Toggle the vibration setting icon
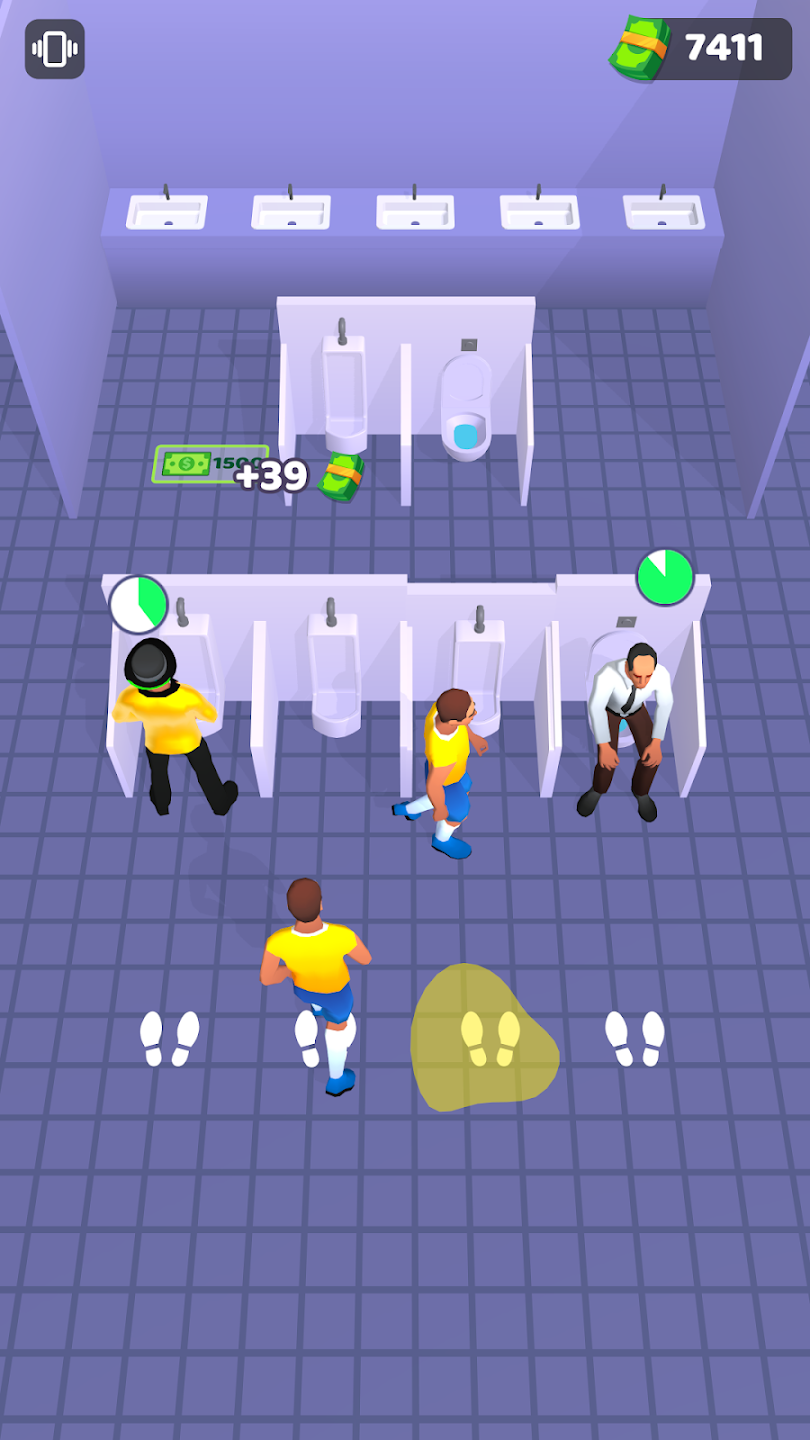This screenshot has height=1440, width=810. tap(55, 49)
